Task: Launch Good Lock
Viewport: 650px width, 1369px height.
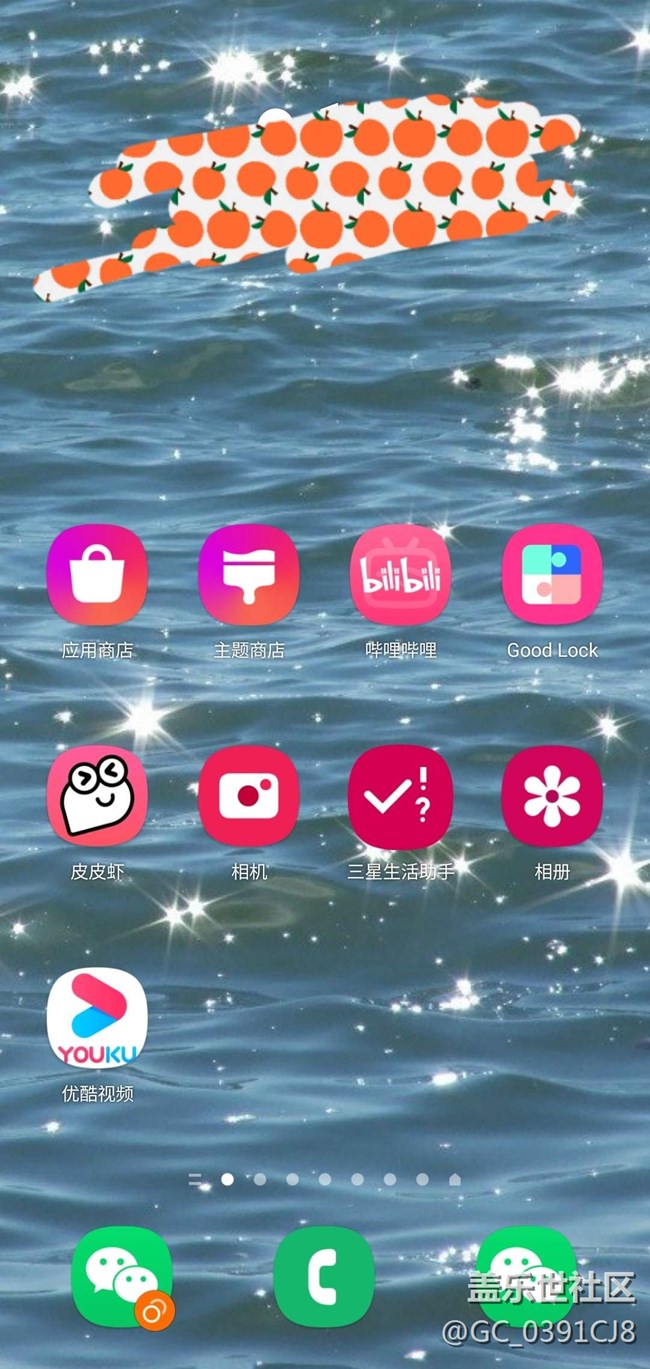Action: click(552, 575)
